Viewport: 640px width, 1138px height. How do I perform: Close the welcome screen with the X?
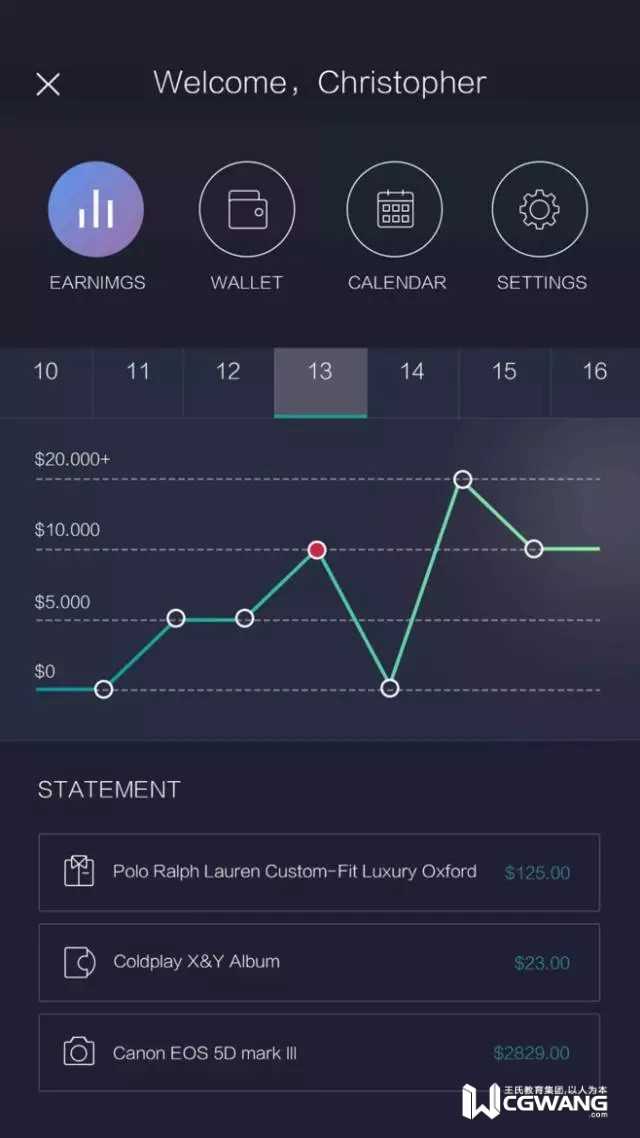(48, 84)
